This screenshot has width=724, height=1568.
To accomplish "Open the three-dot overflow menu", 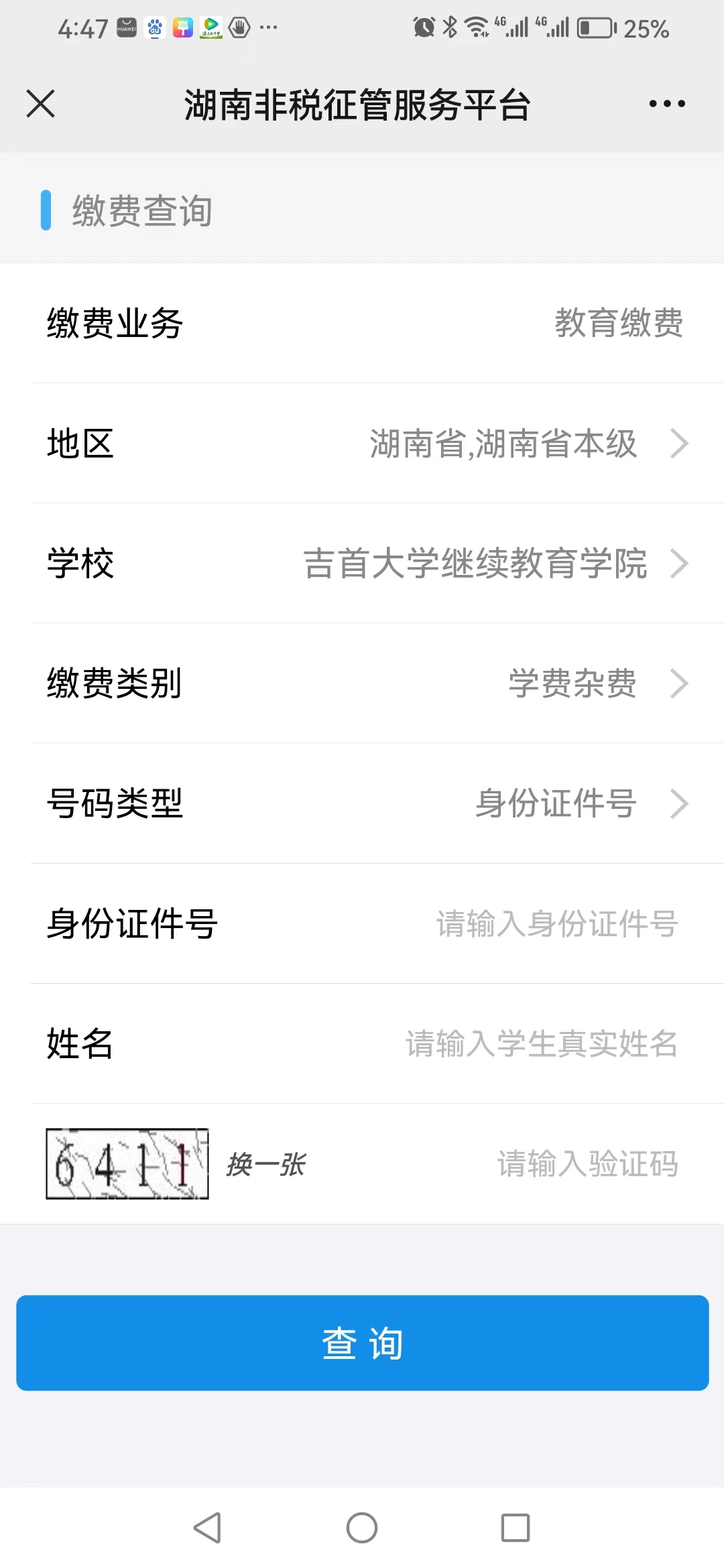I will tap(667, 104).
